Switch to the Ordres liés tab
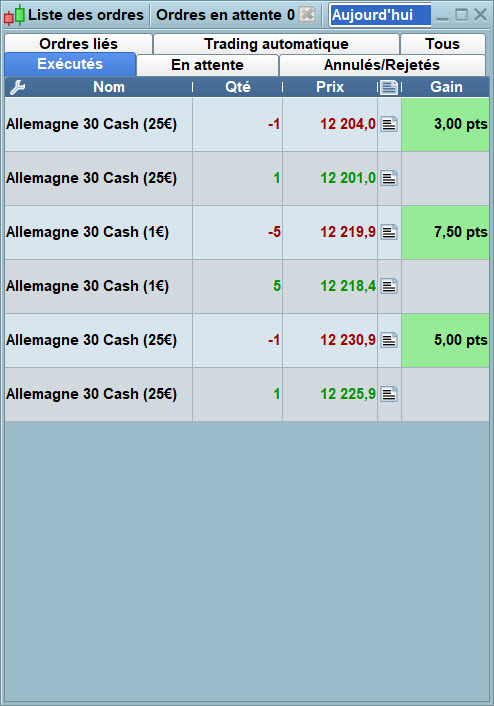494x706 pixels. coord(78,44)
